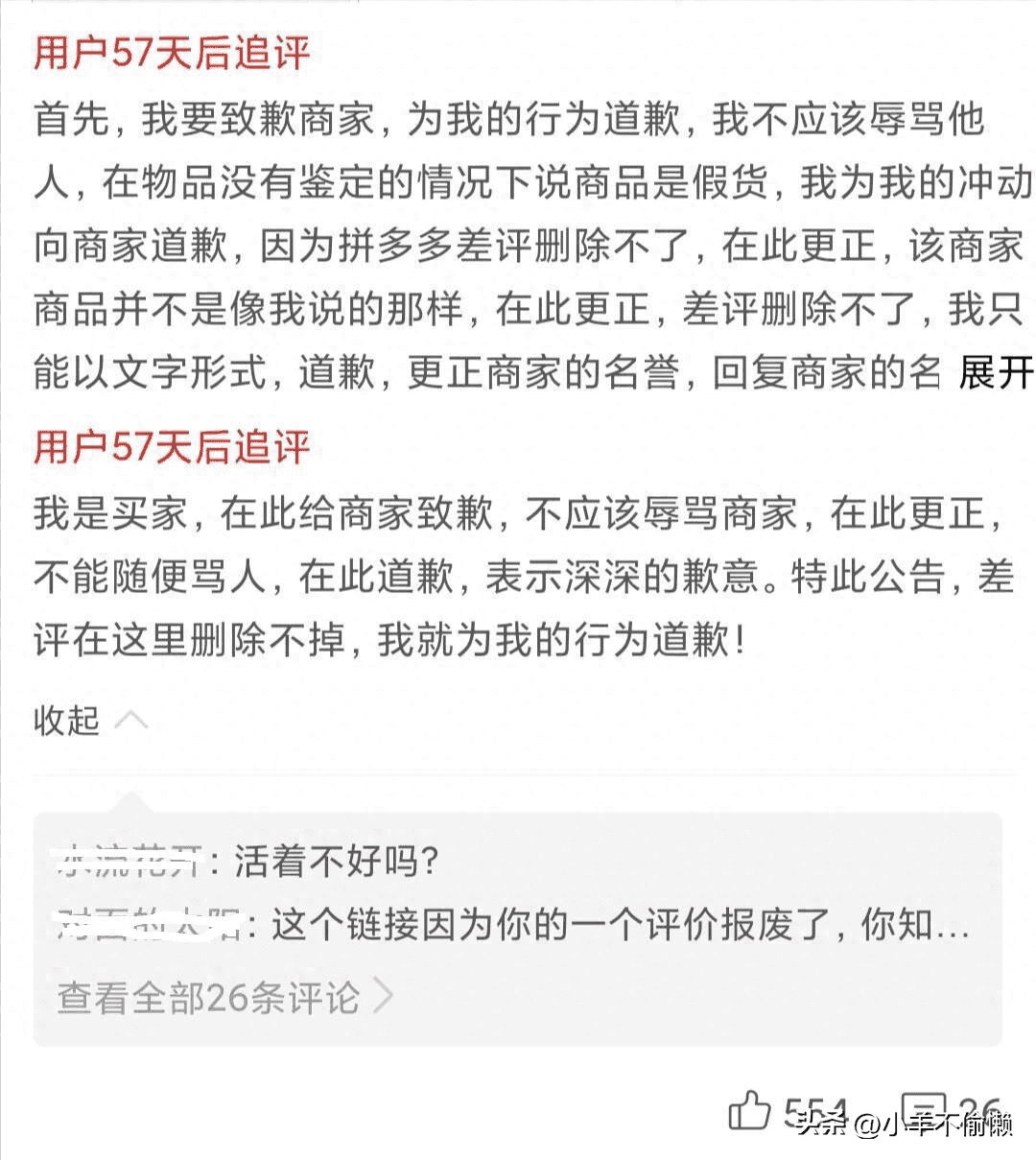
Task: Collapse the reviews using 收起
Action: click(67, 721)
